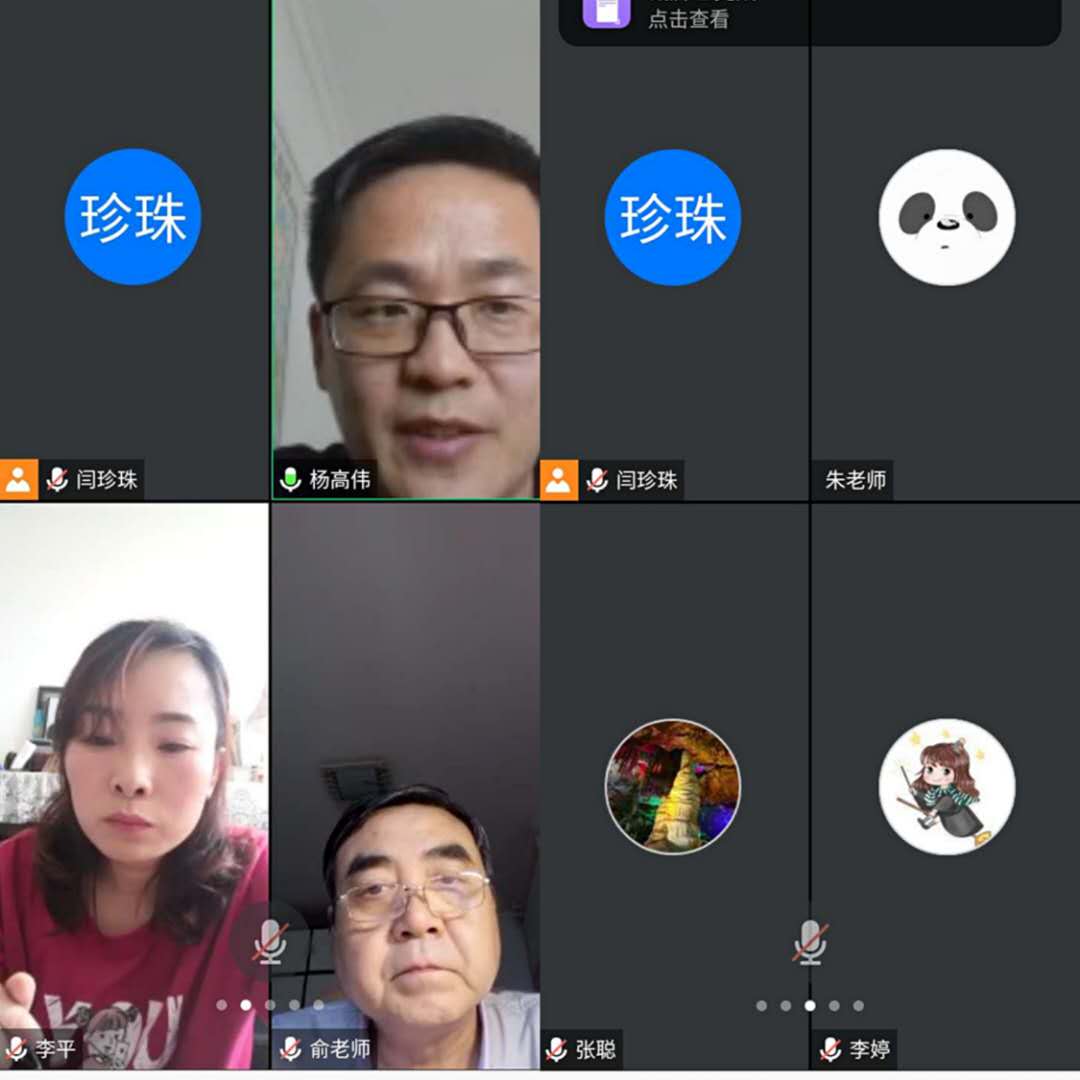This screenshot has height=1080, width=1080.
Task: Open the notification banner saying 点击查看
Action: point(808,20)
